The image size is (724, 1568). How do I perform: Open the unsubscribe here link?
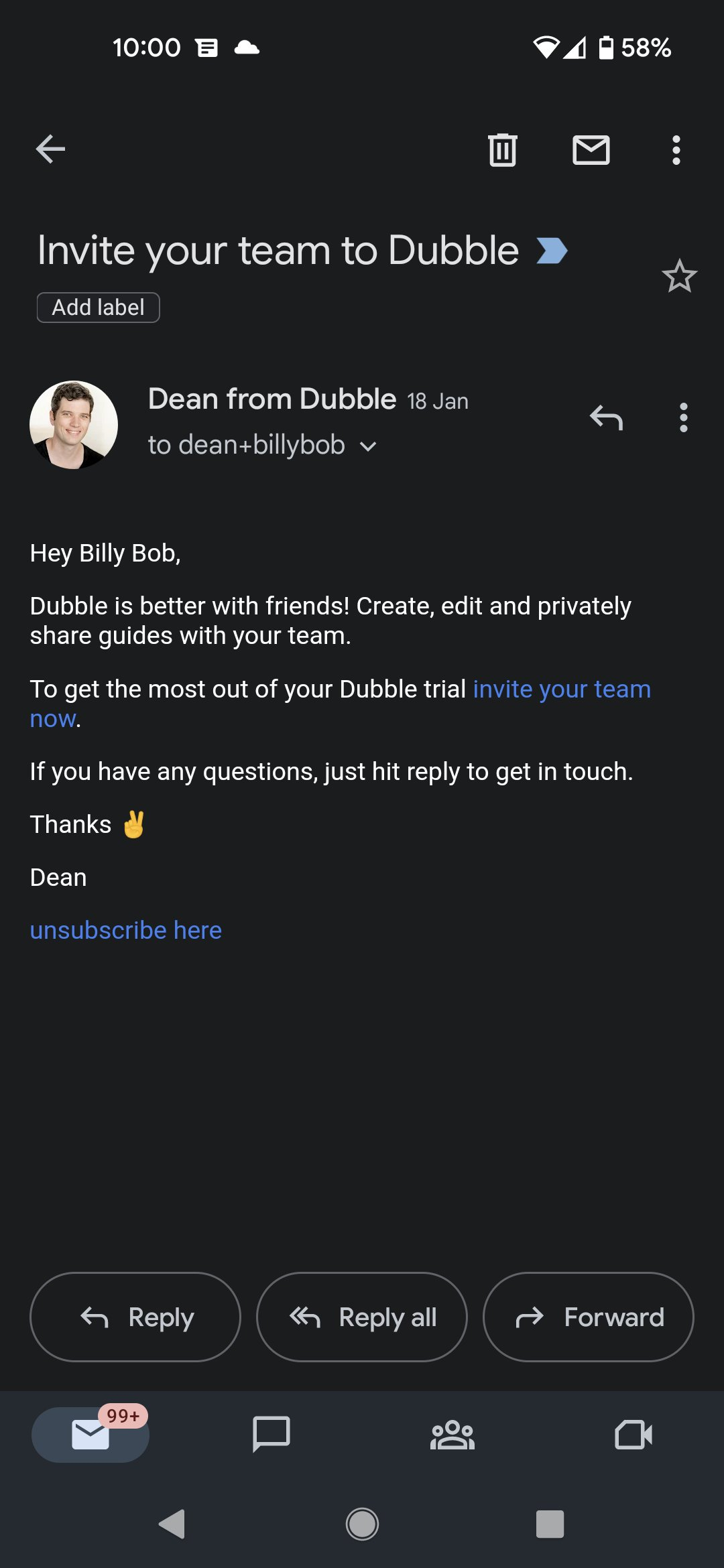[125, 929]
